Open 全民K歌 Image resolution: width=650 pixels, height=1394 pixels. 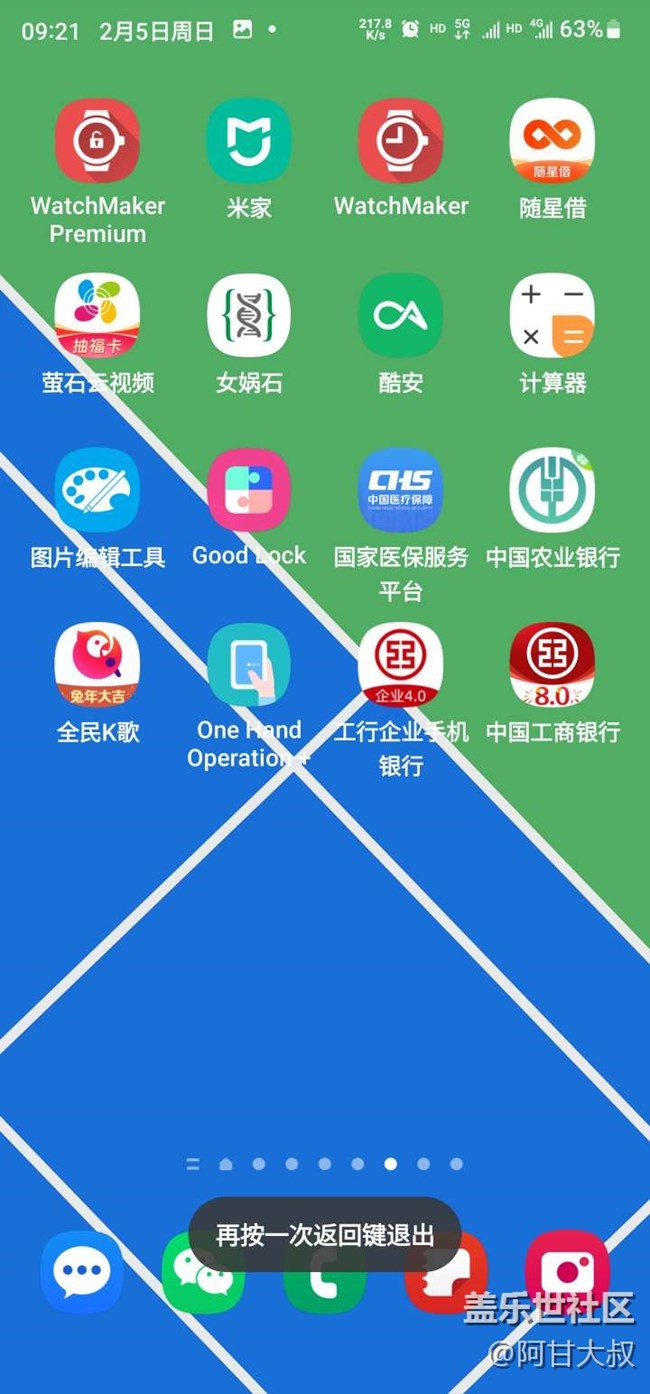97,665
